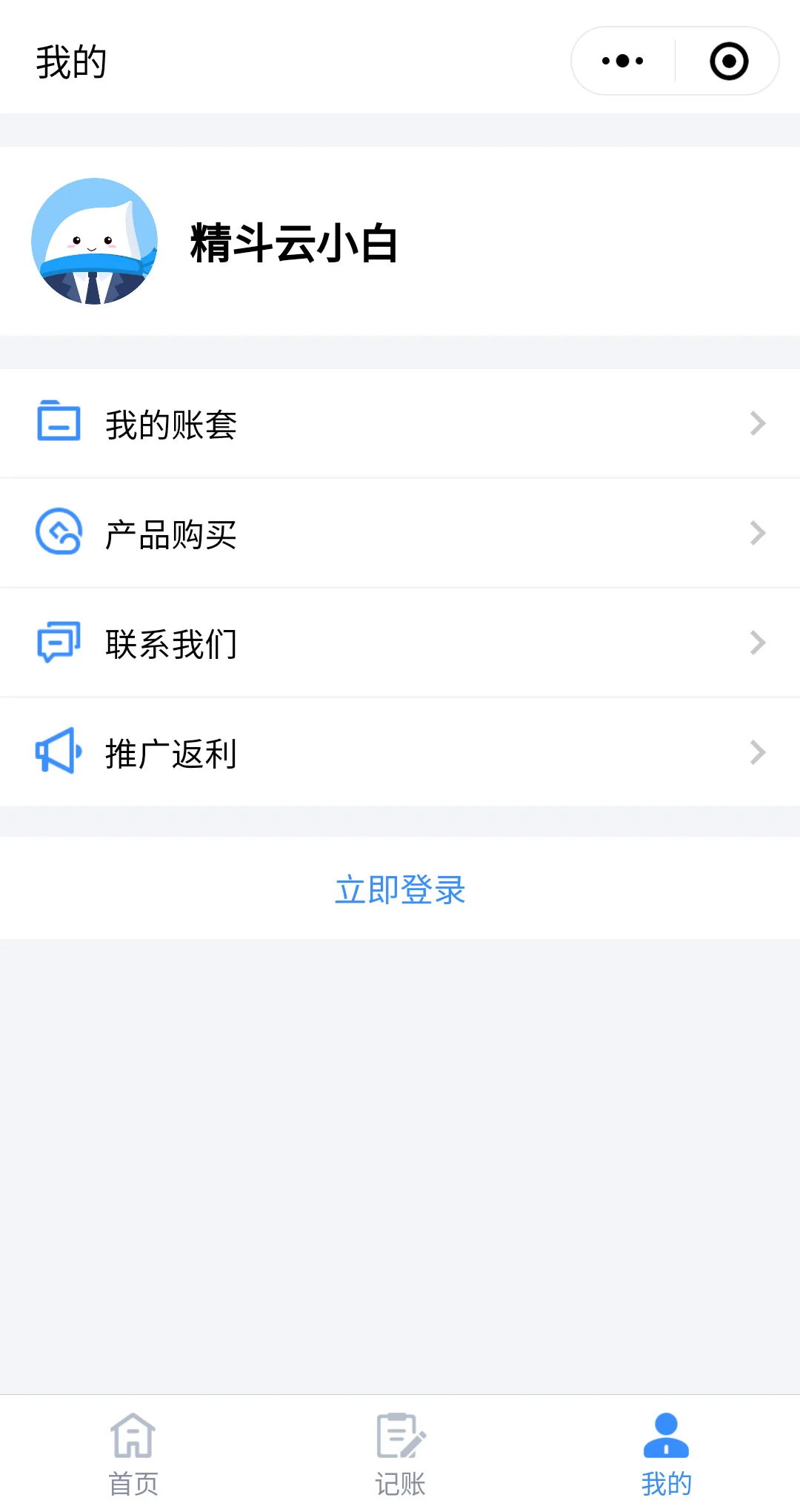Open the mini program more options menu
This screenshot has width=800, height=1512.
click(623, 61)
